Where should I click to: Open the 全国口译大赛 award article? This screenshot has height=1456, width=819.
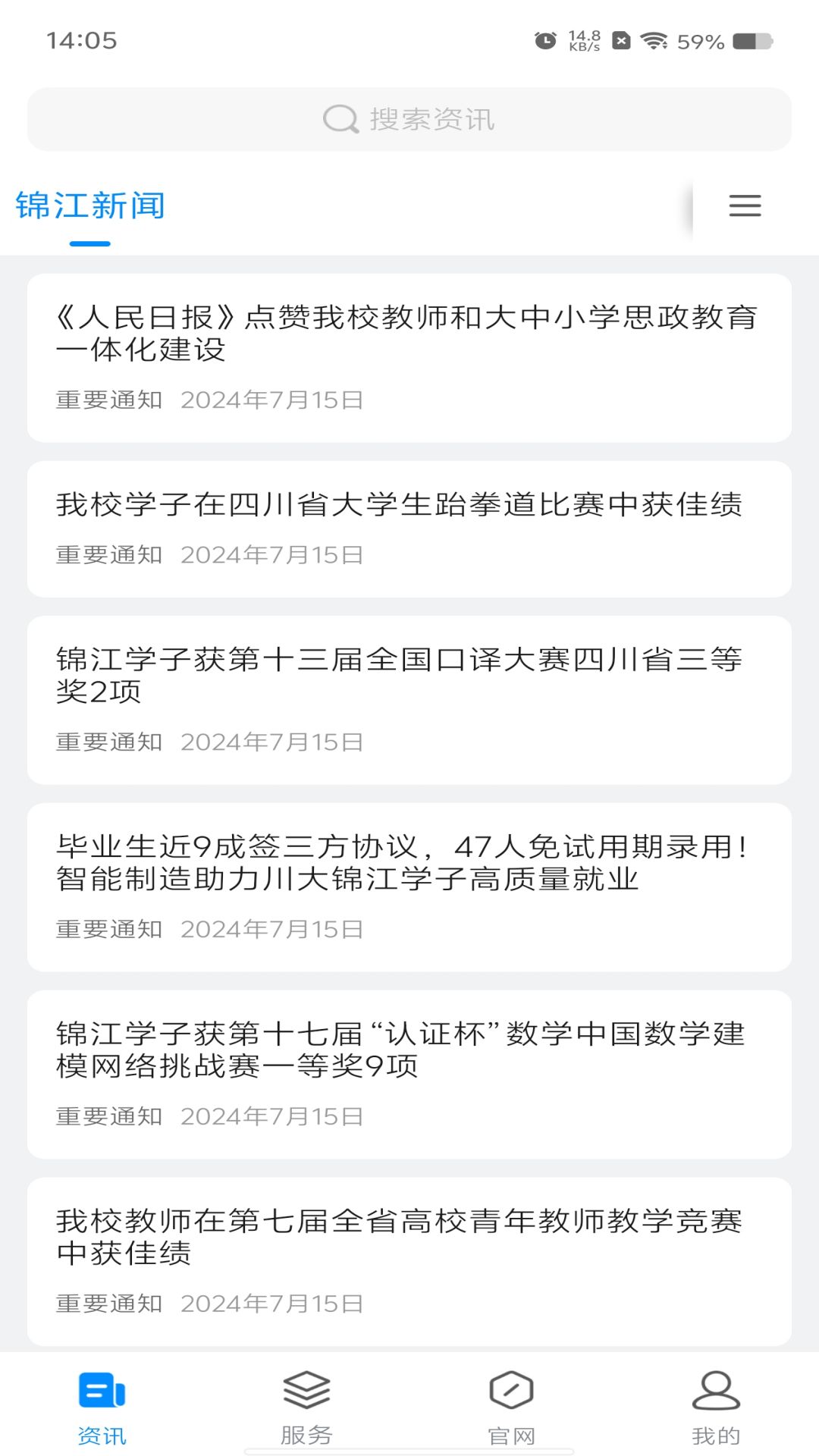click(x=409, y=699)
